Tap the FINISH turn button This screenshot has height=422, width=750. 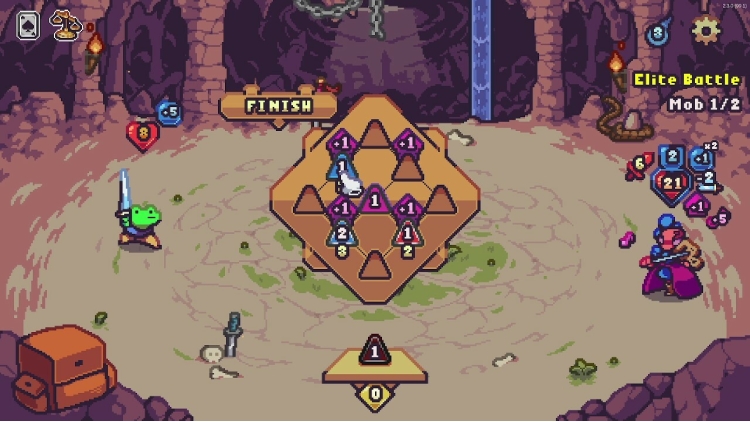pyautogui.click(x=278, y=104)
